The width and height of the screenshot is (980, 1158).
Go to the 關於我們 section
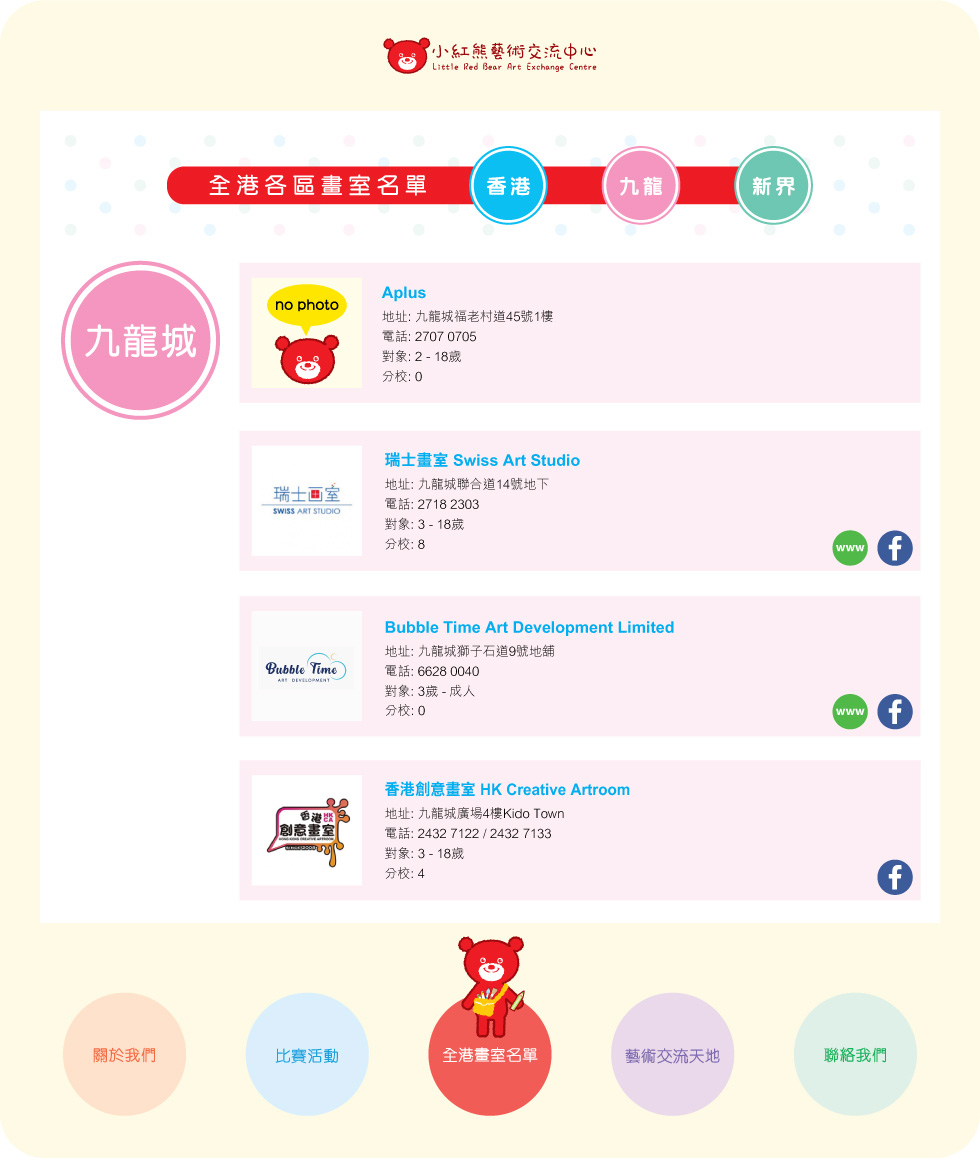[125, 1055]
